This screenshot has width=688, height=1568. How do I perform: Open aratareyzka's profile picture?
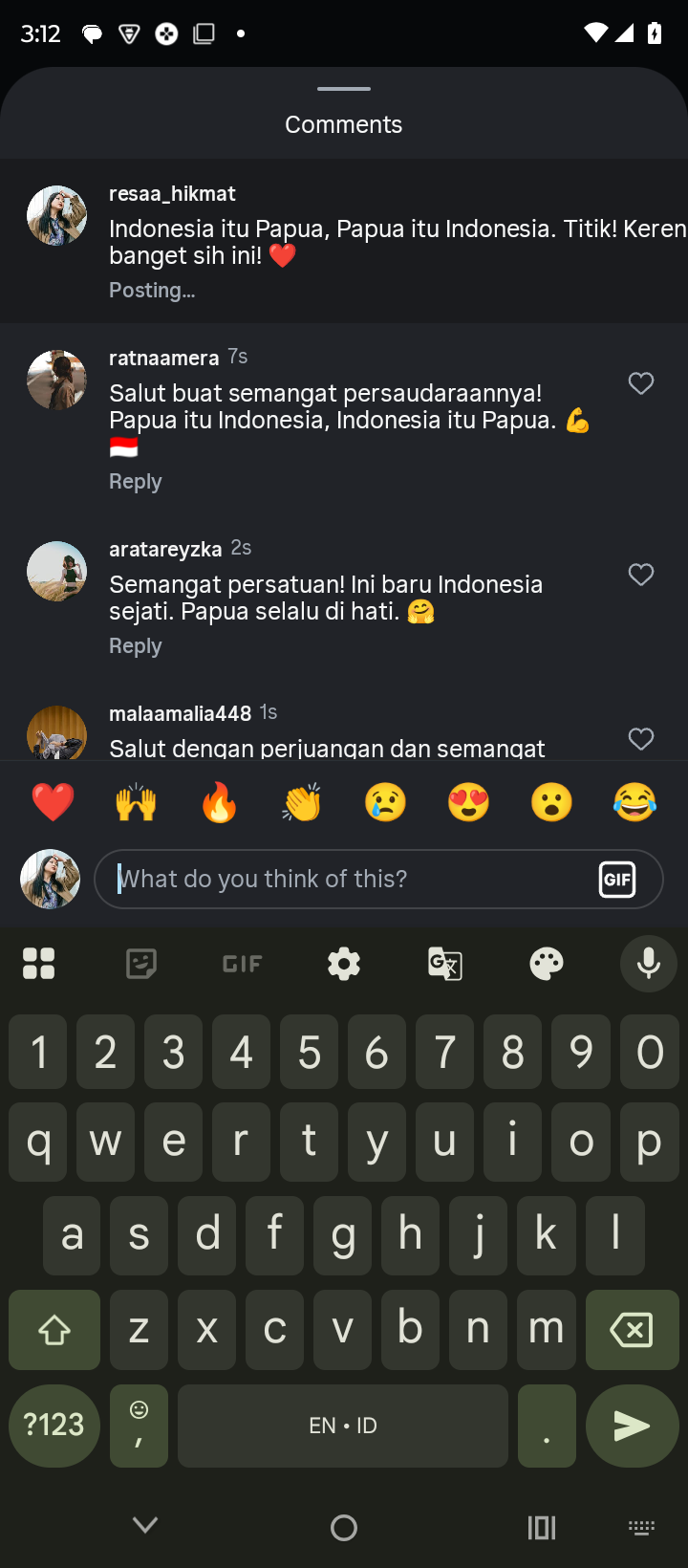point(56,571)
